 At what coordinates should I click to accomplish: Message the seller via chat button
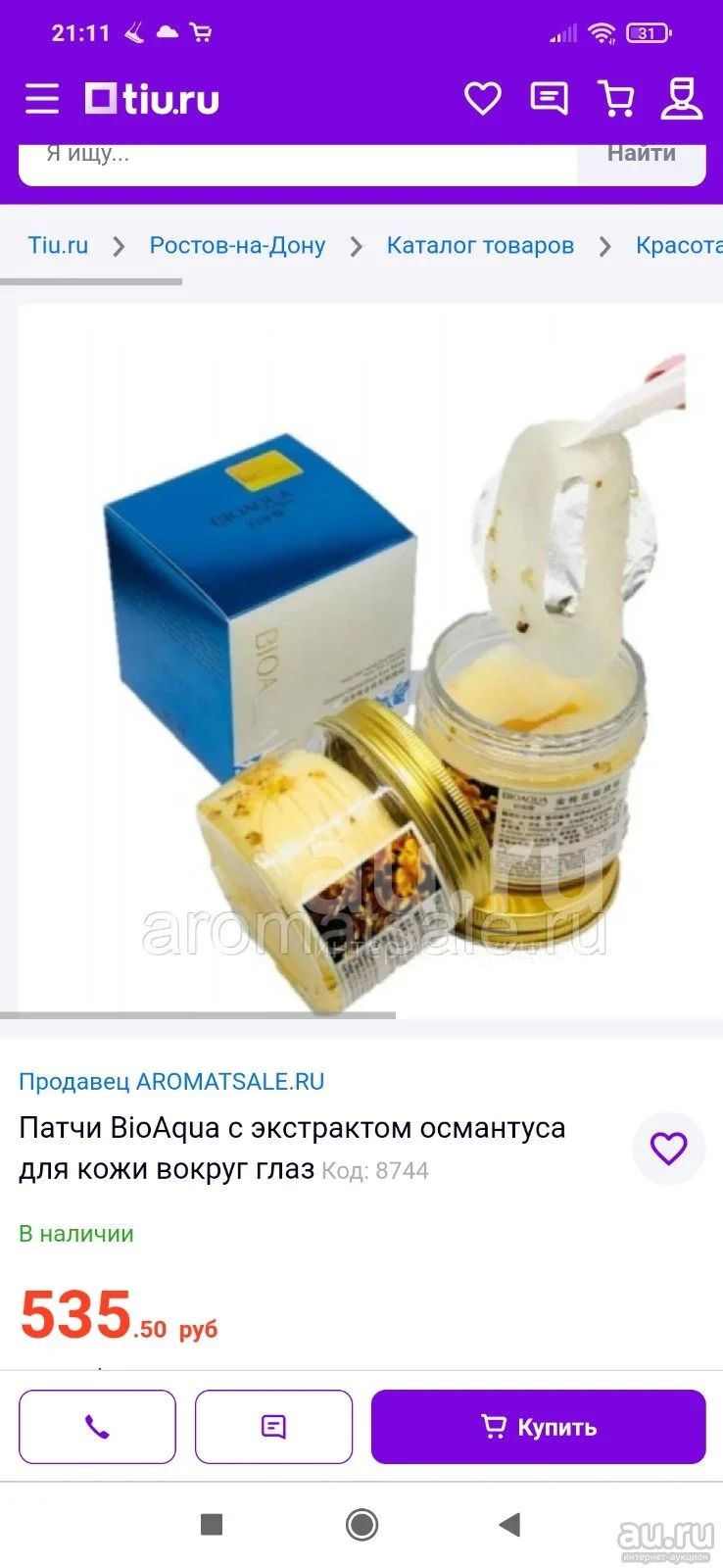coord(273,1427)
